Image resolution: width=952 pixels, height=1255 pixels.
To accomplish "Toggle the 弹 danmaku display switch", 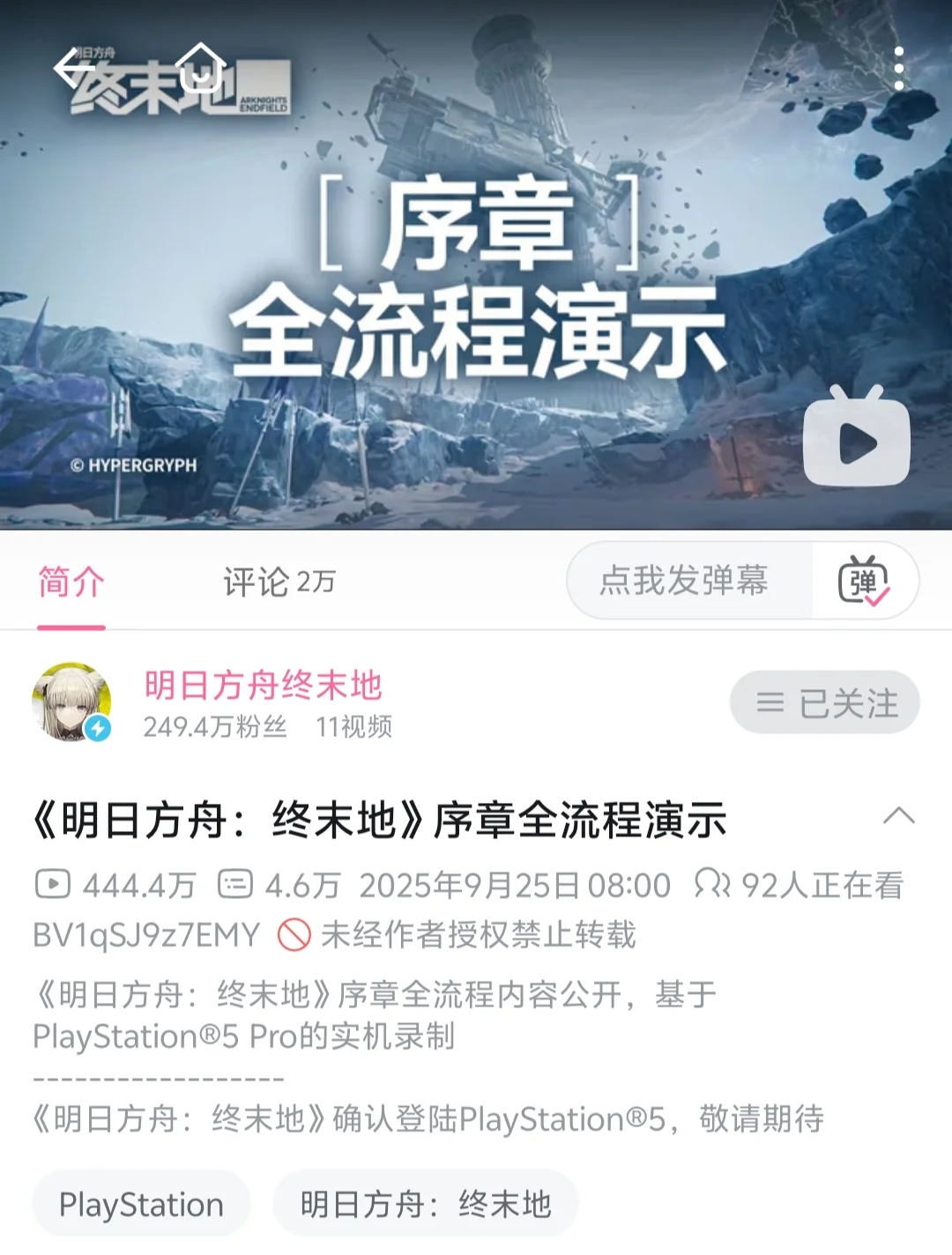I will coord(863,581).
